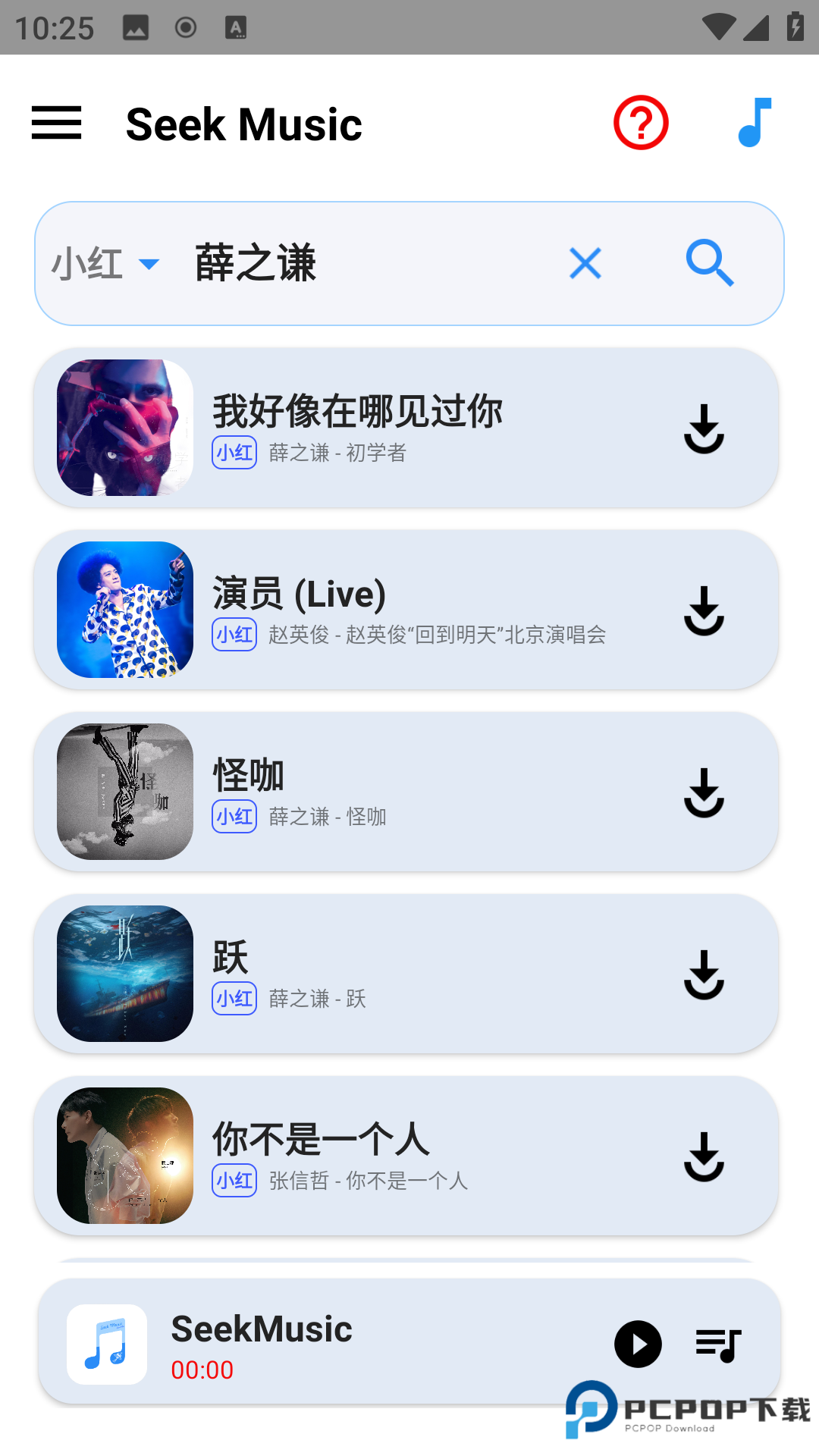The height and width of the screenshot is (1456, 819).
Task: Click the music note icon in top bar
Action: coord(753,122)
